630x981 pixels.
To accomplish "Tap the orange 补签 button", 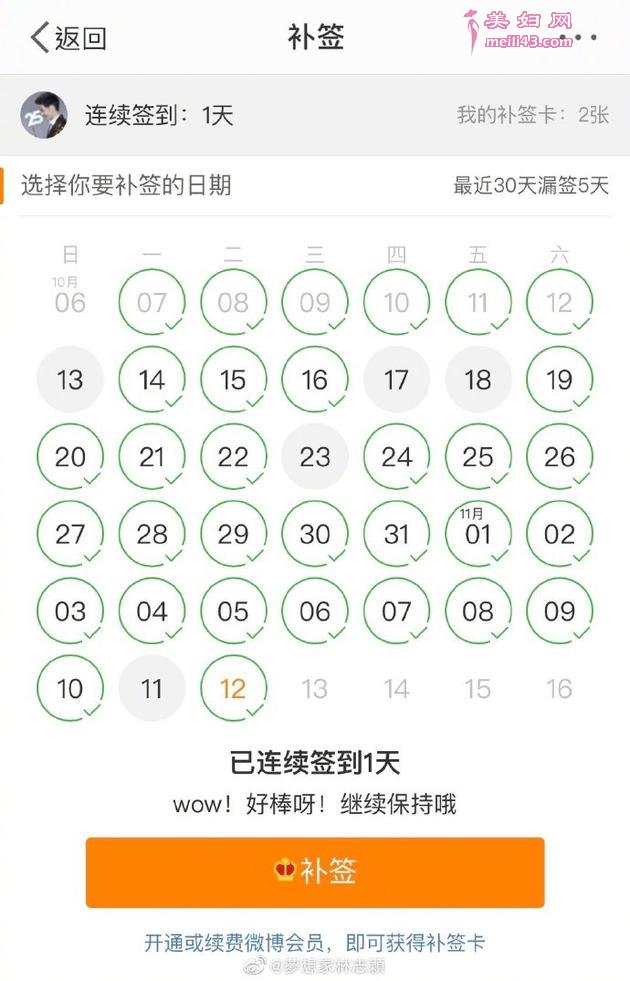I will (315, 872).
